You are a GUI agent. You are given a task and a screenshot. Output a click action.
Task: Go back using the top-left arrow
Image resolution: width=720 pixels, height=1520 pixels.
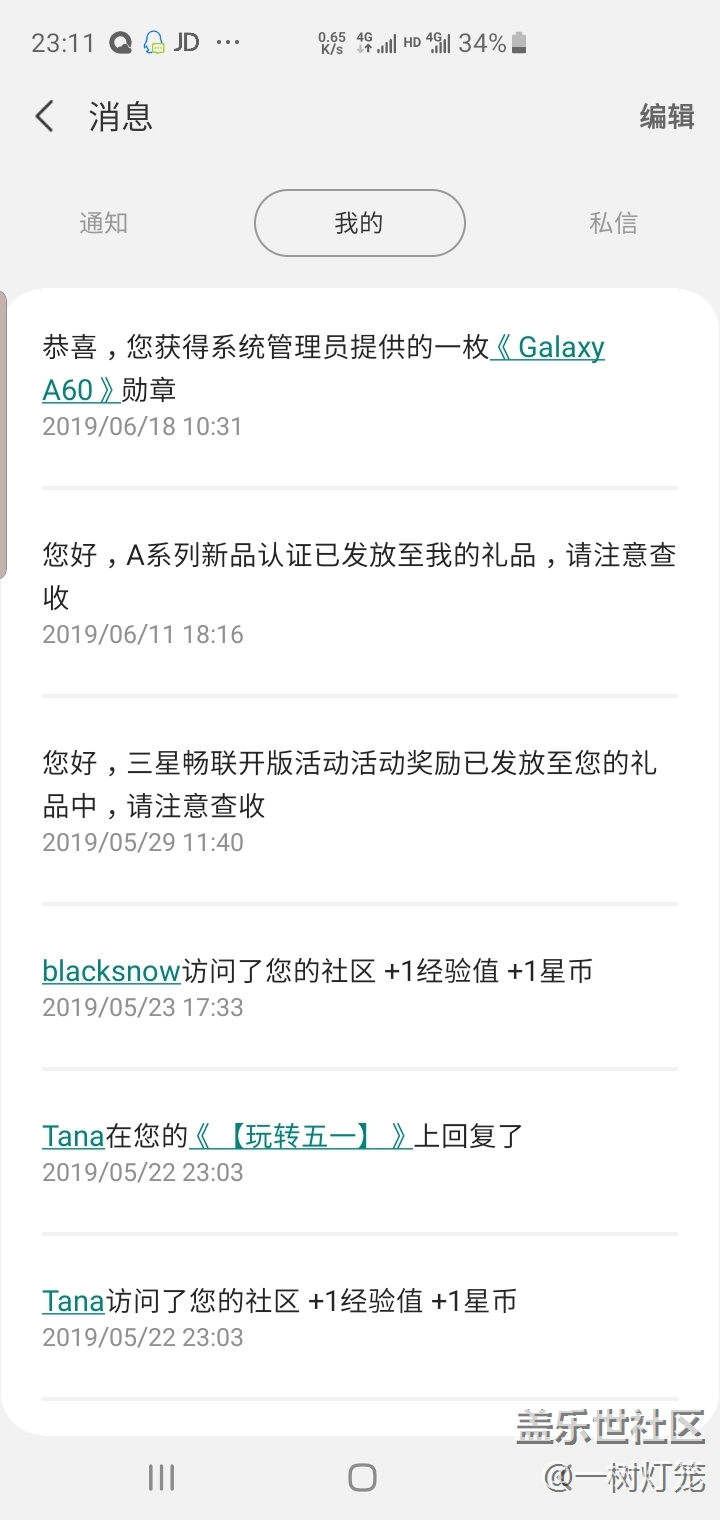click(44, 116)
